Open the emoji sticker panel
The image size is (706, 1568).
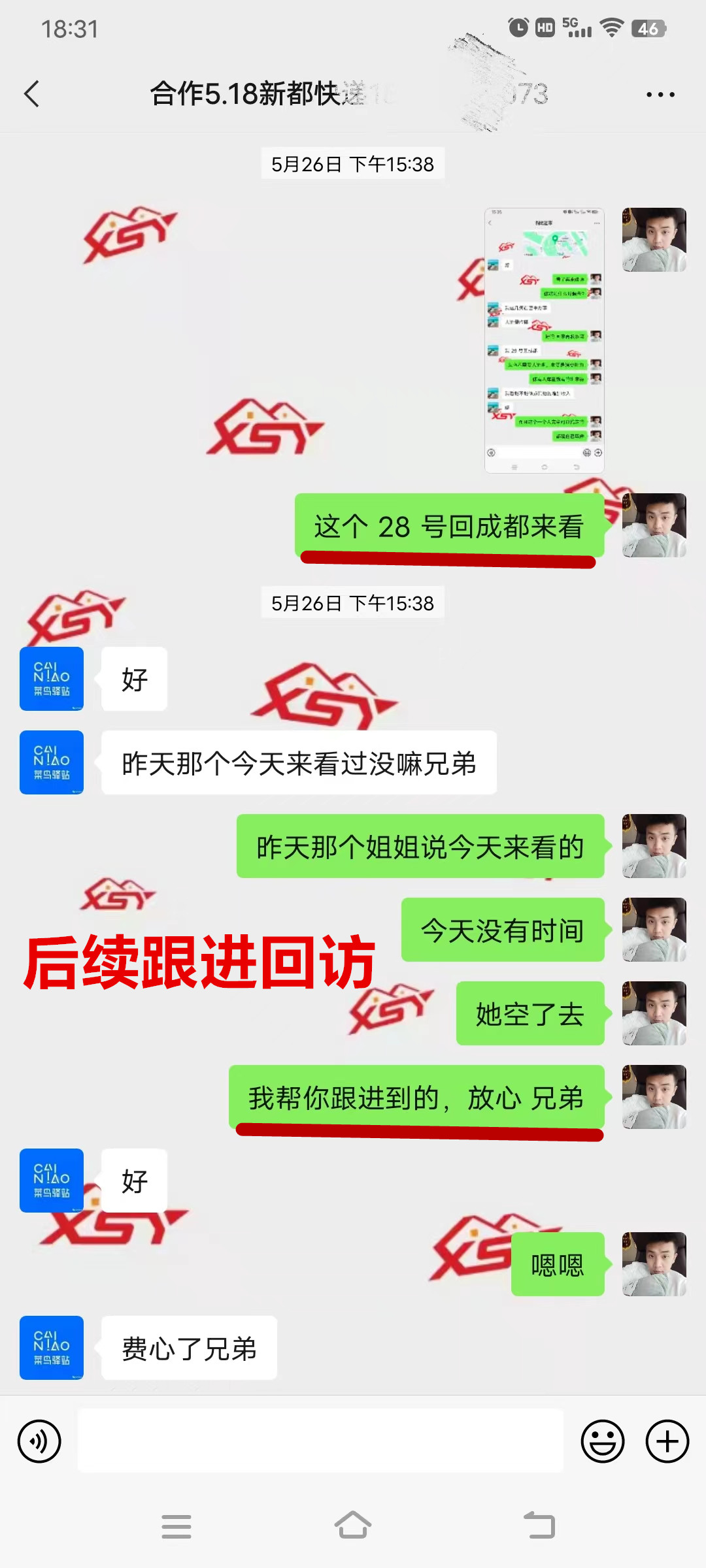point(602,1441)
